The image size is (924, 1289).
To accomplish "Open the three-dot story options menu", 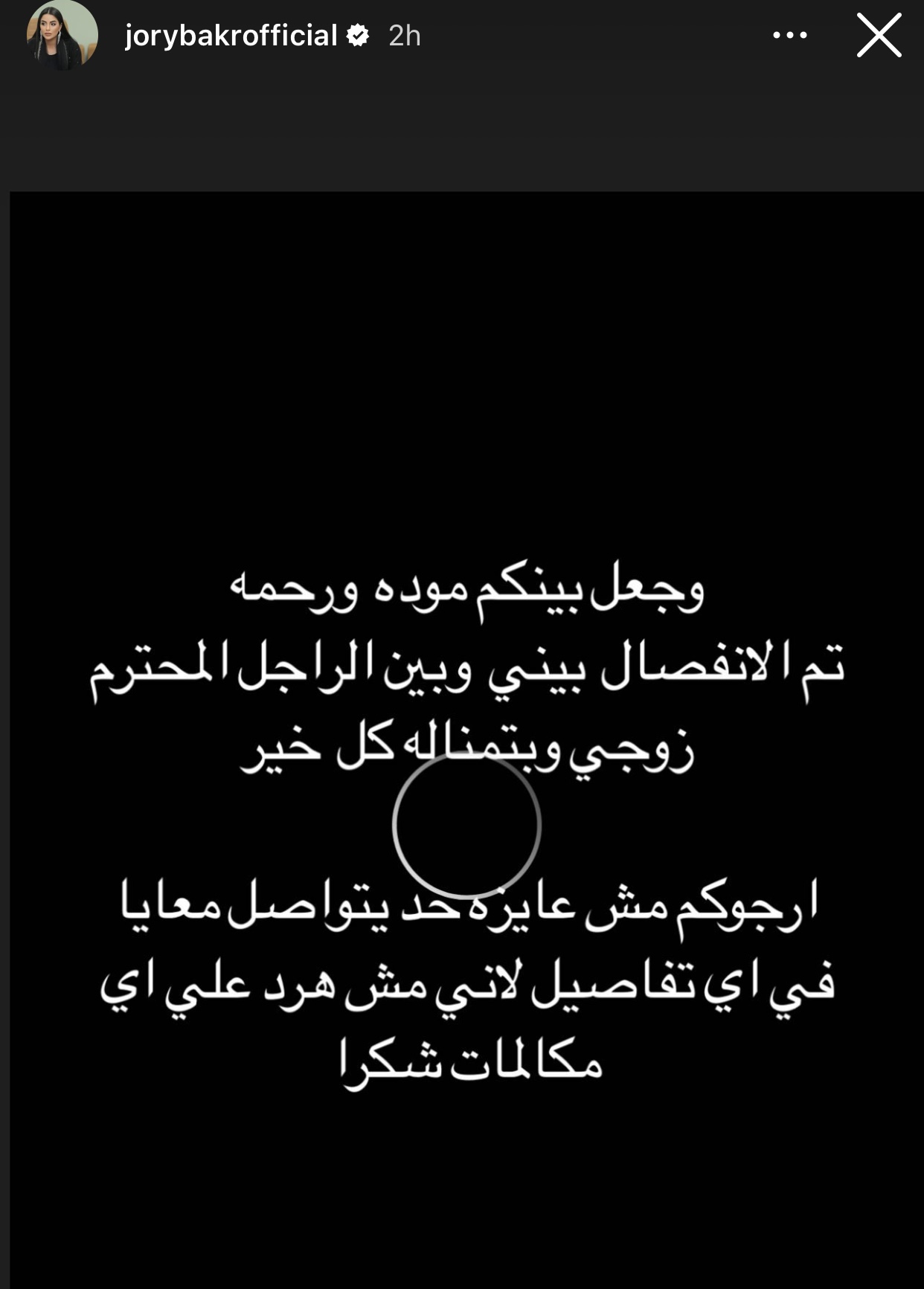I will pyautogui.click(x=789, y=35).
